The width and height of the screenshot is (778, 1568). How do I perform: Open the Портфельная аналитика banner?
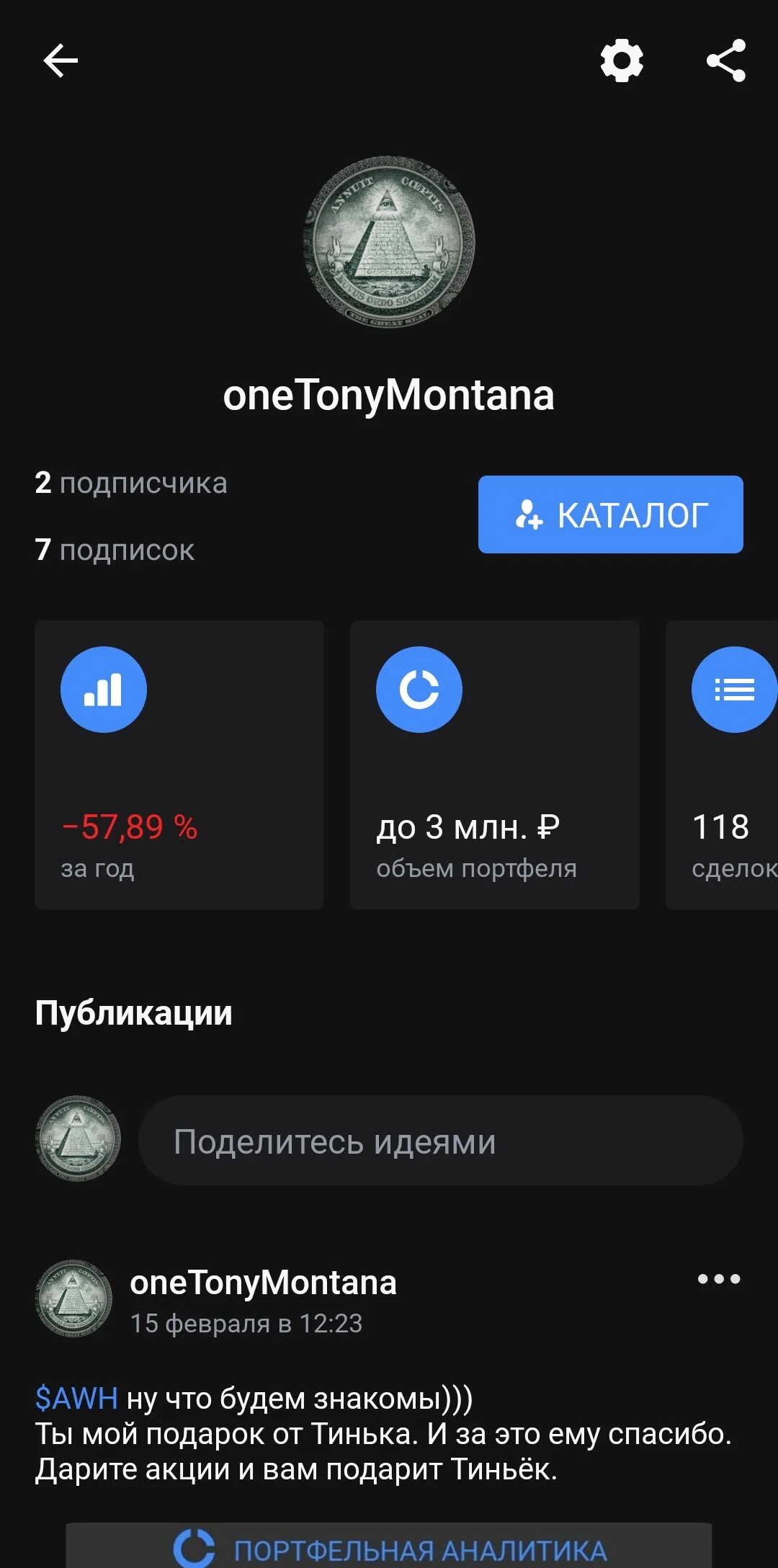[x=389, y=1545]
